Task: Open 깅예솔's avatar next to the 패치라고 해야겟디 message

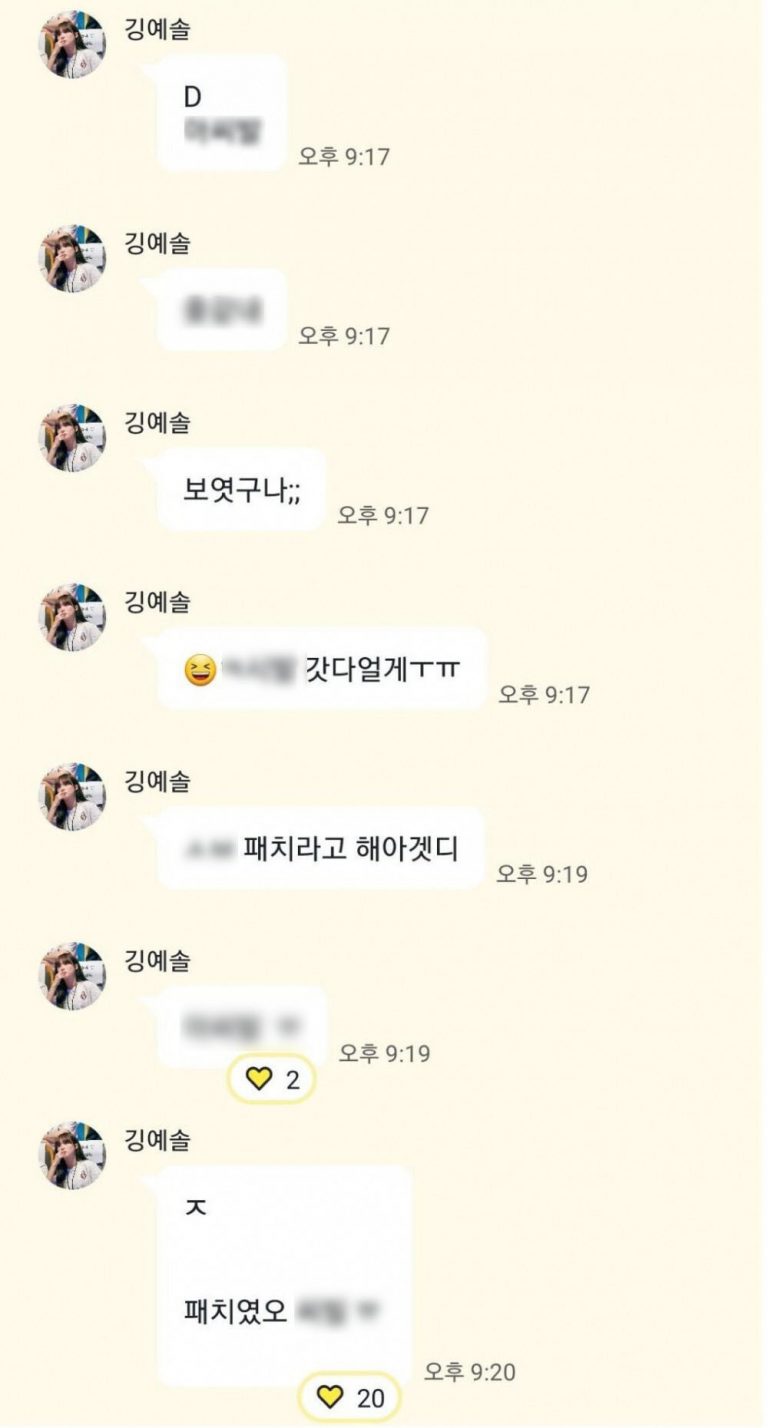Action: tap(72, 797)
